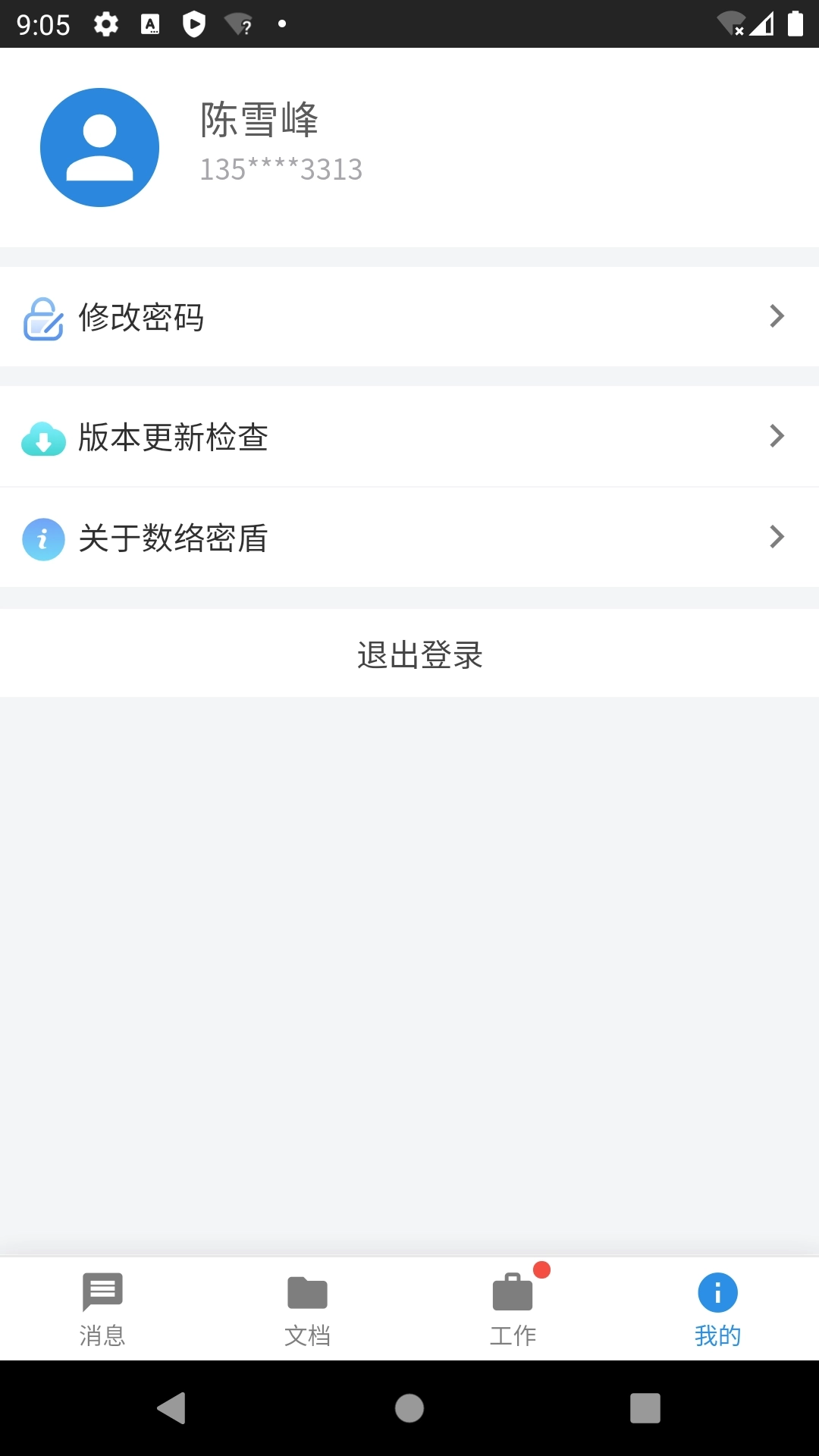
Task: Open 版本更新检查 to check for updates
Action: tap(174, 438)
